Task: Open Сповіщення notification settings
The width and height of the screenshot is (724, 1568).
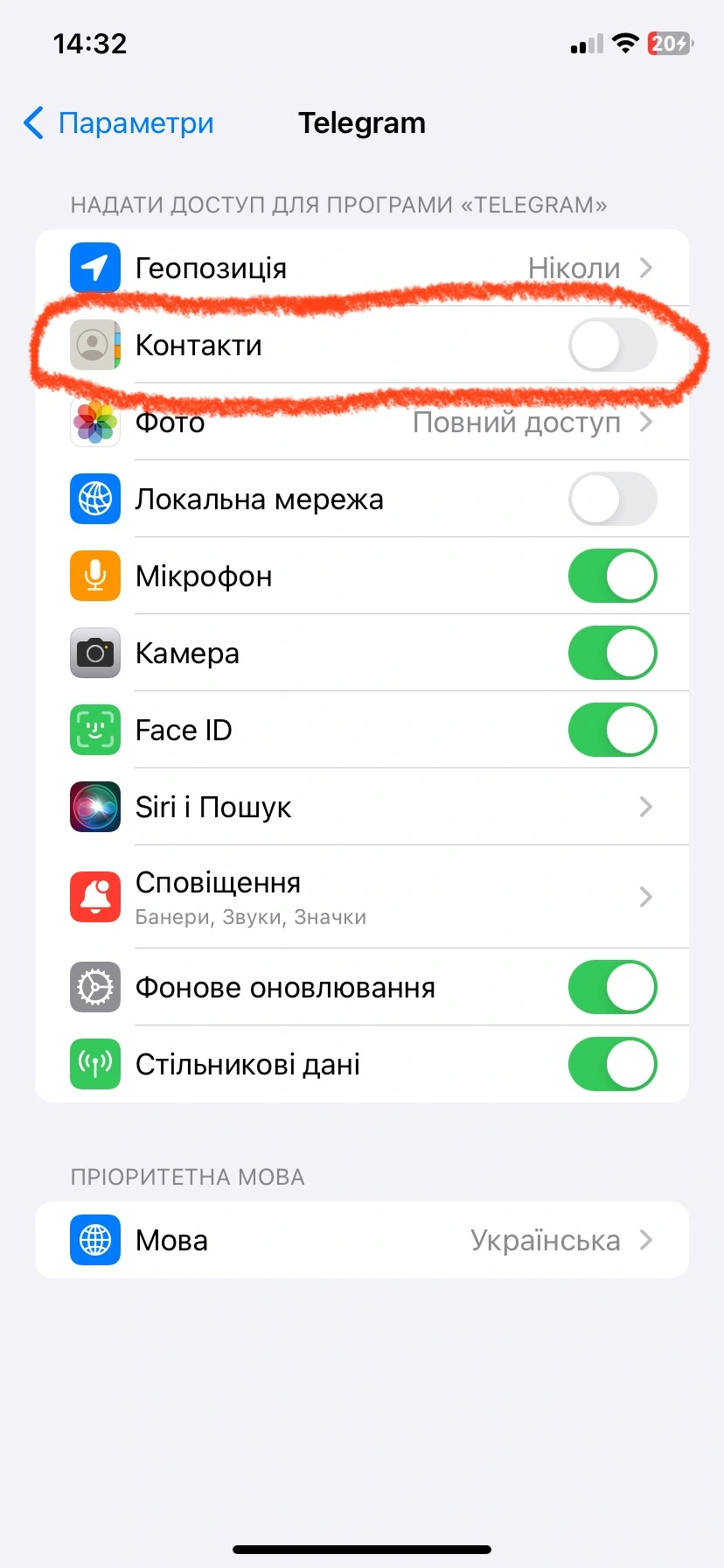Action: [362, 897]
